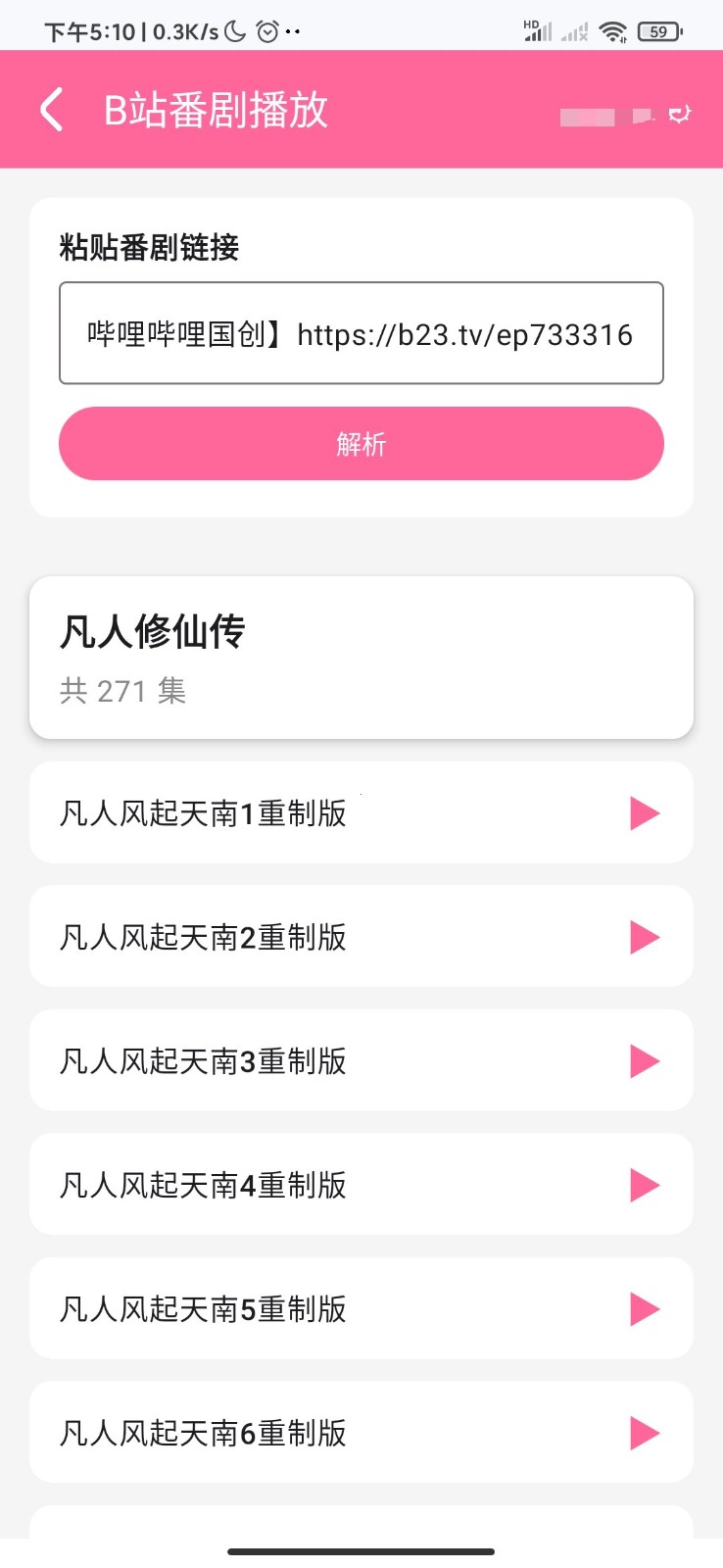Tap the play triangle beside 凡人风起天南5重制版

click(644, 1308)
